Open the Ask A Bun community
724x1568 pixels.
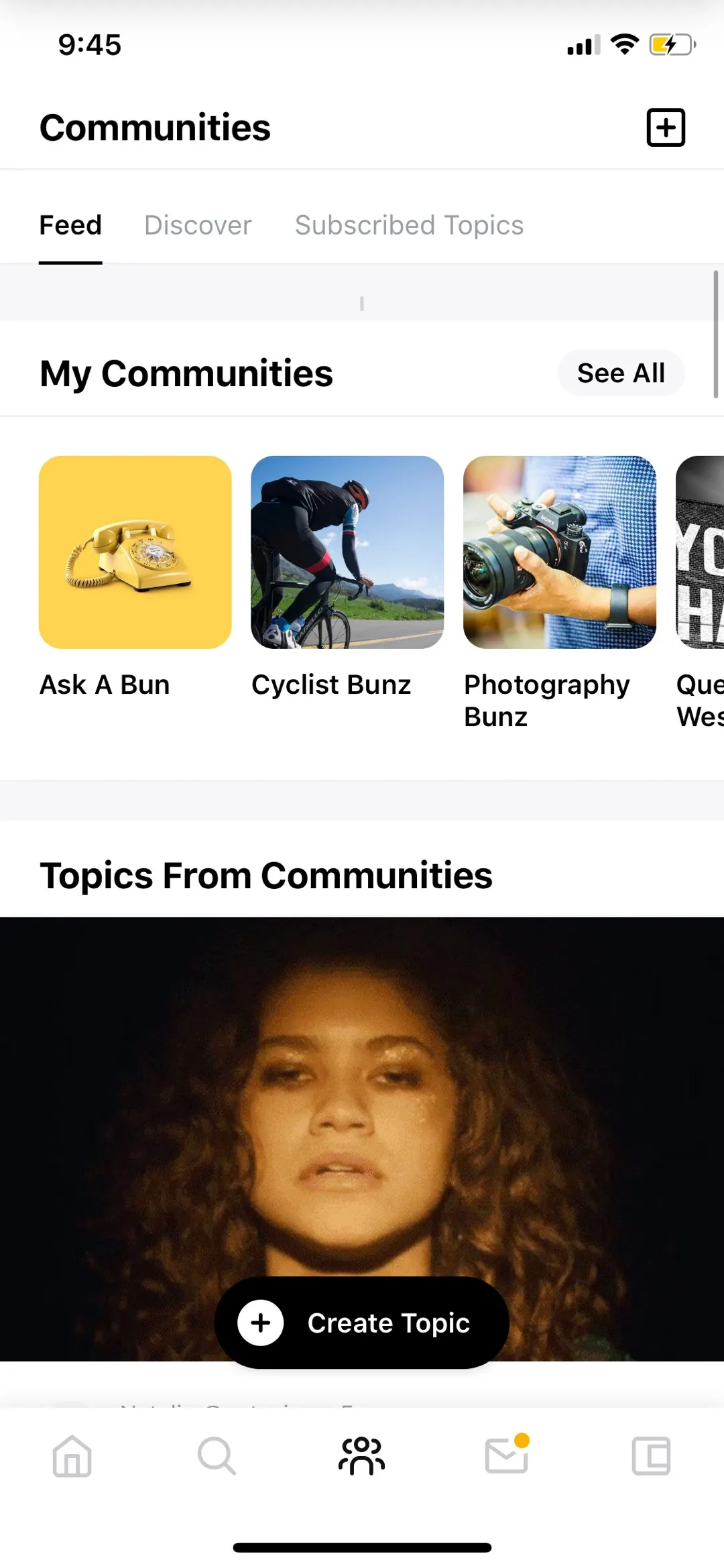coord(135,552)
